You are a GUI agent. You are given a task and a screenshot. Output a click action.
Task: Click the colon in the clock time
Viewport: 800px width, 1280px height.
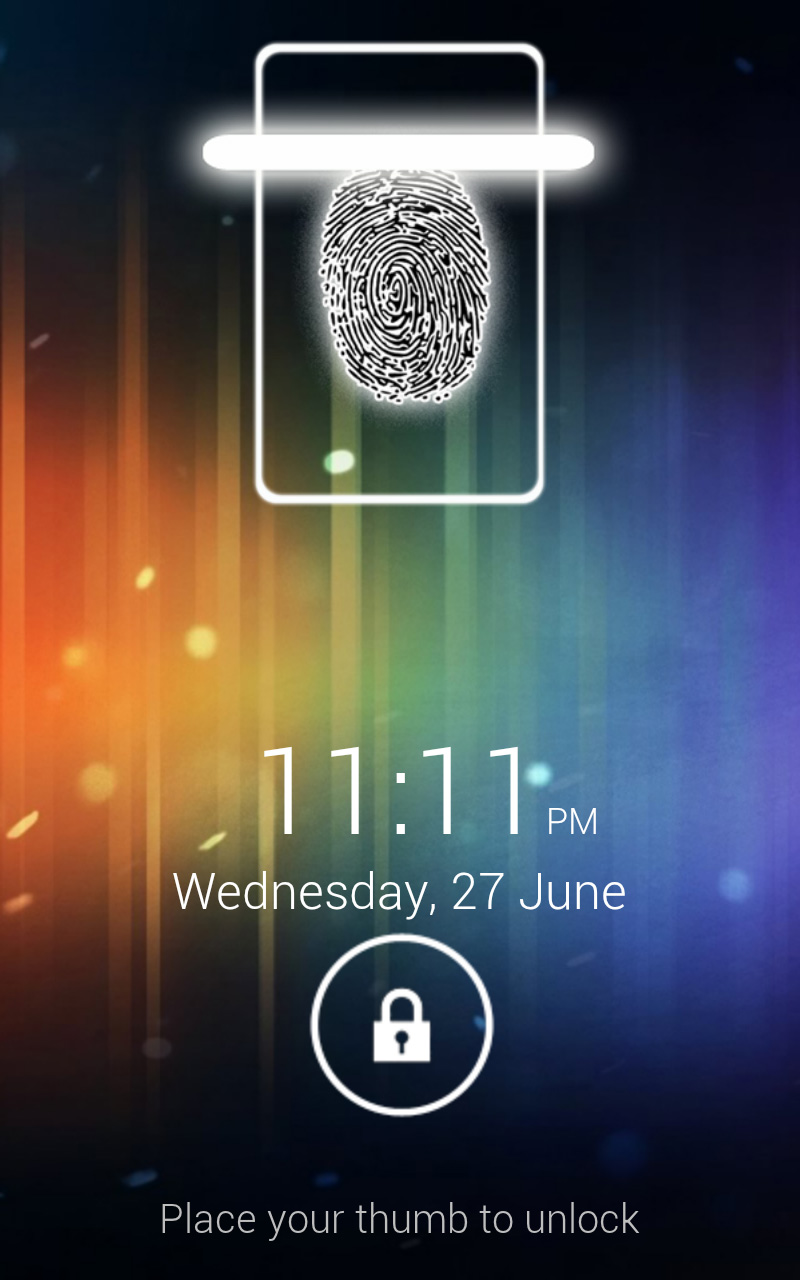400,800
